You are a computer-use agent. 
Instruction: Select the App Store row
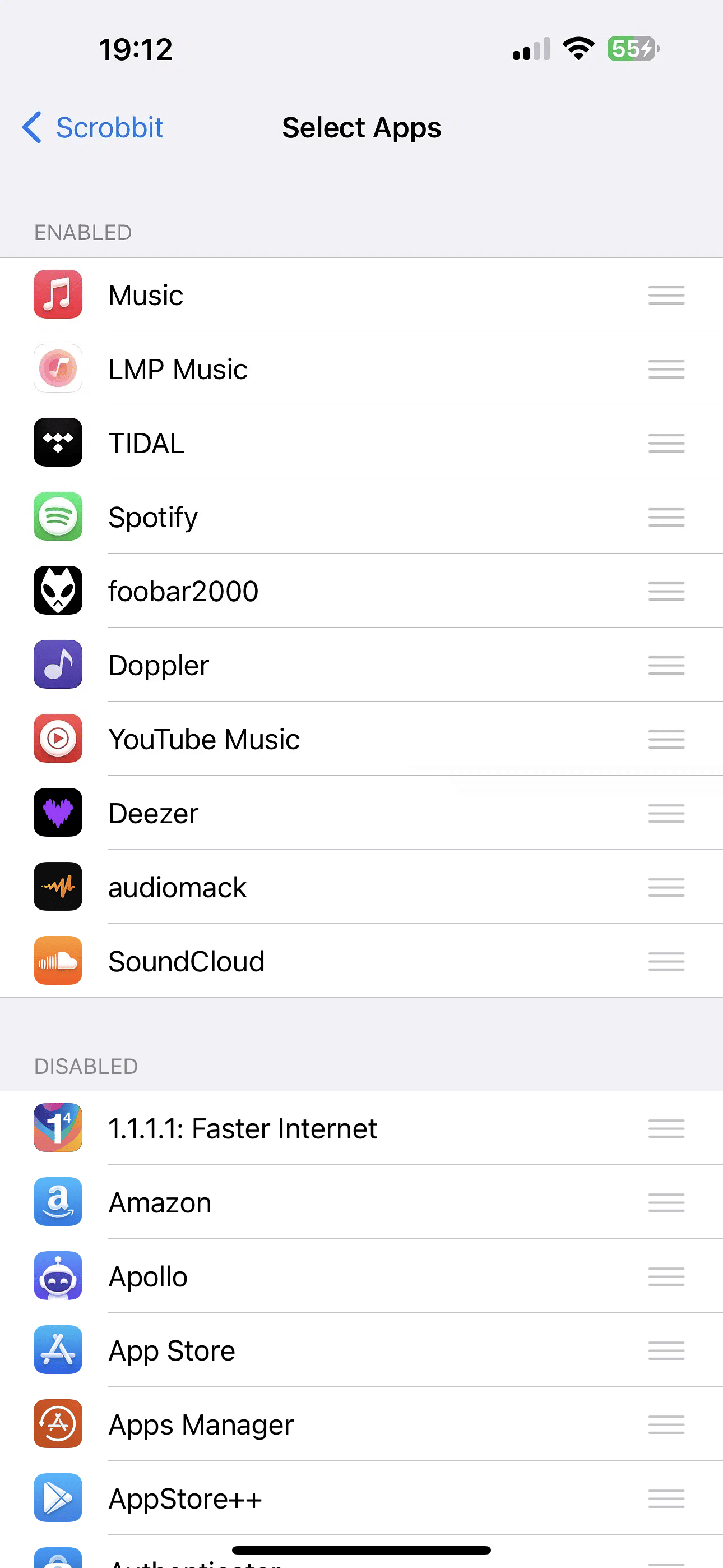coord(361,1350)
